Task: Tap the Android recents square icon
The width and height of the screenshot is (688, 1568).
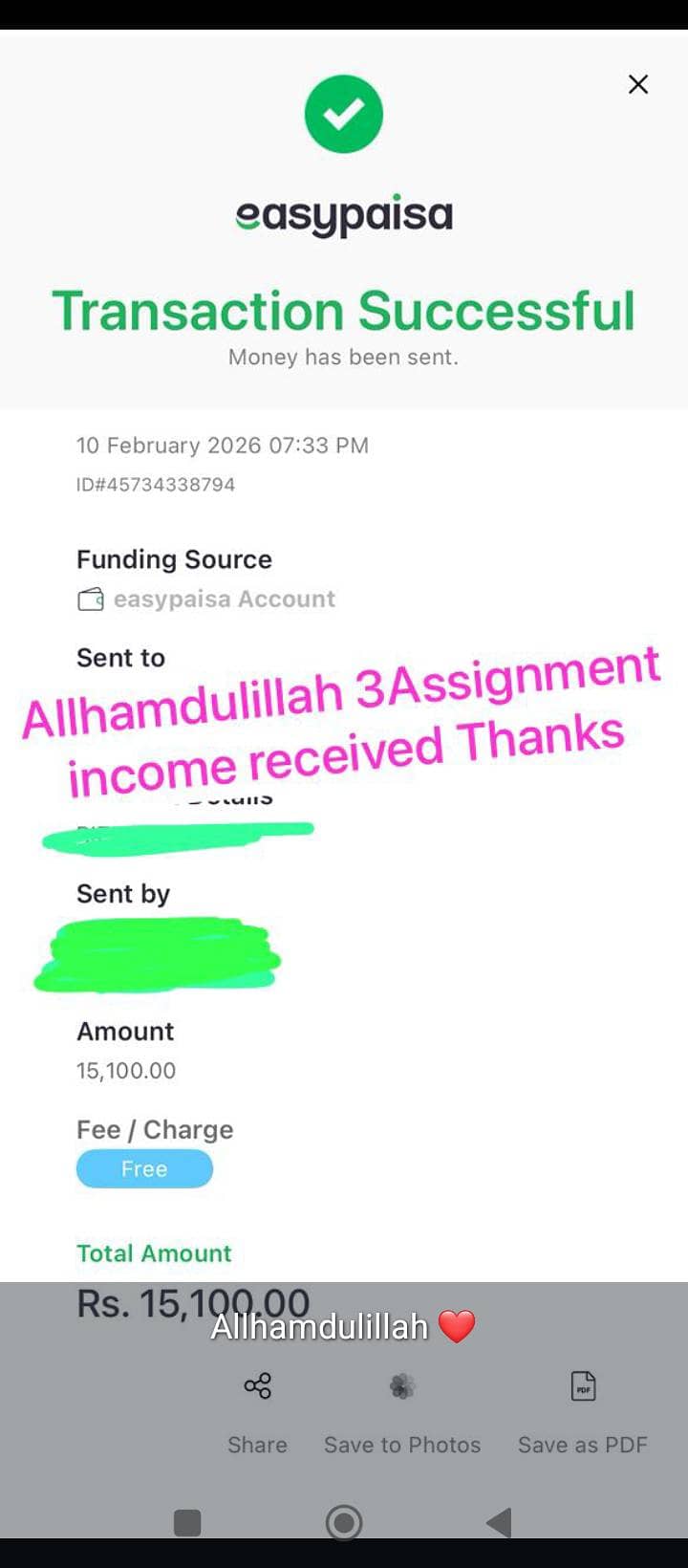Action: pos(187,1518)
